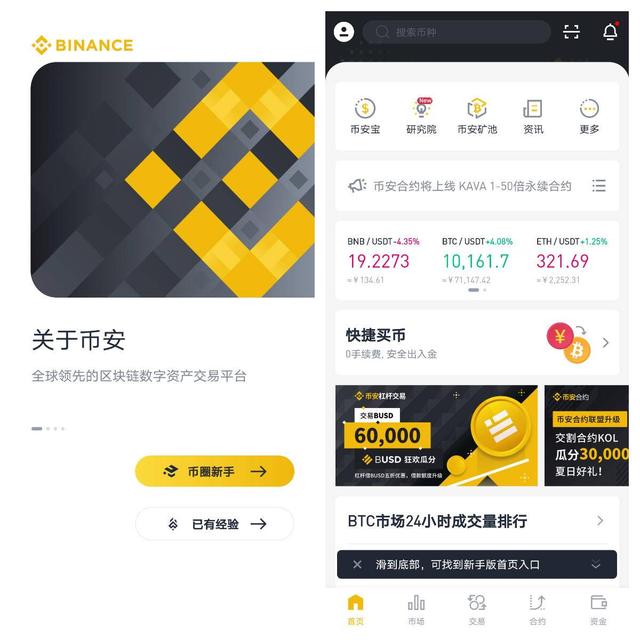640x640 pixels.
Task: Open the QR scan icon
Action: tap(571, 32)
